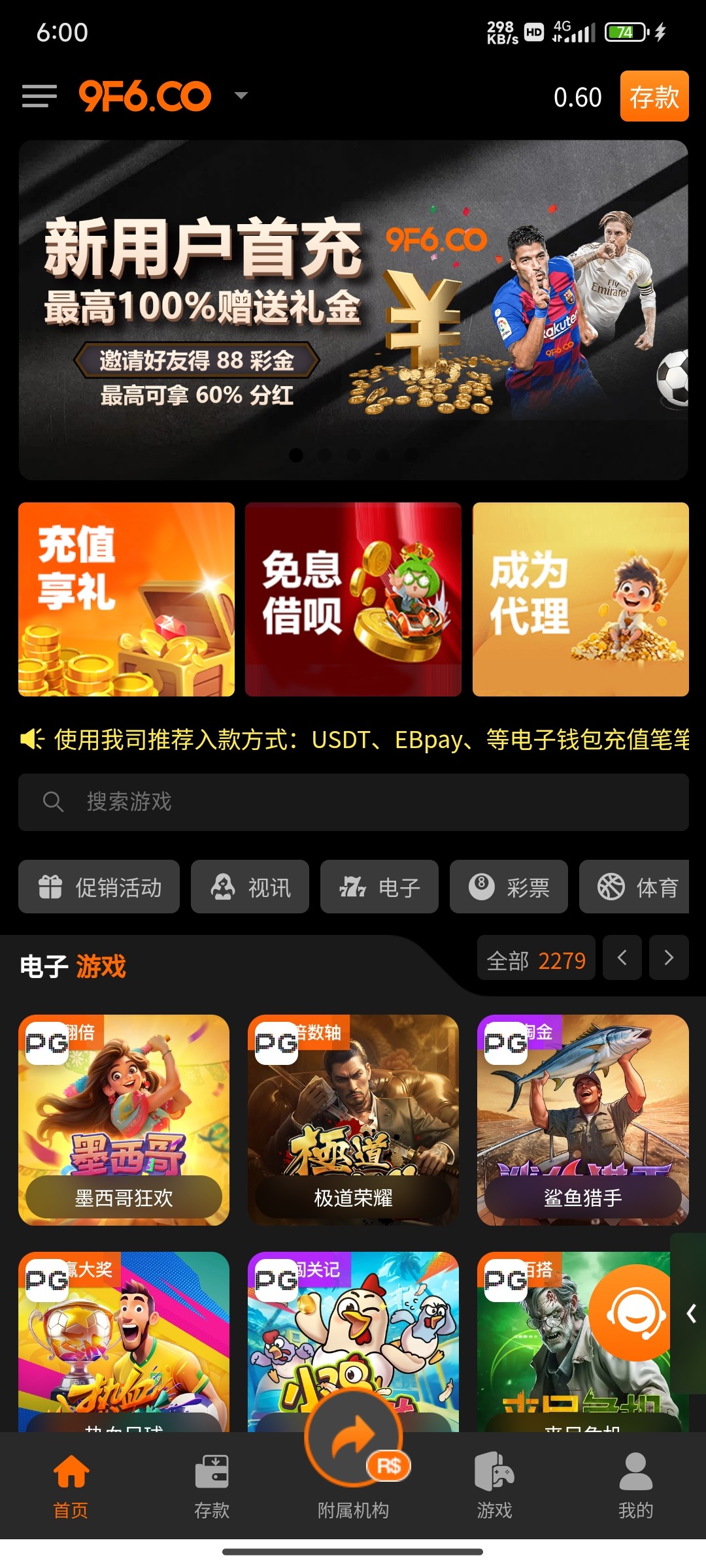Viewport: 706px width, 1568px height.
Task: Go to next page of electronic games
Action: pyautogui.click(x=669, y=958)
